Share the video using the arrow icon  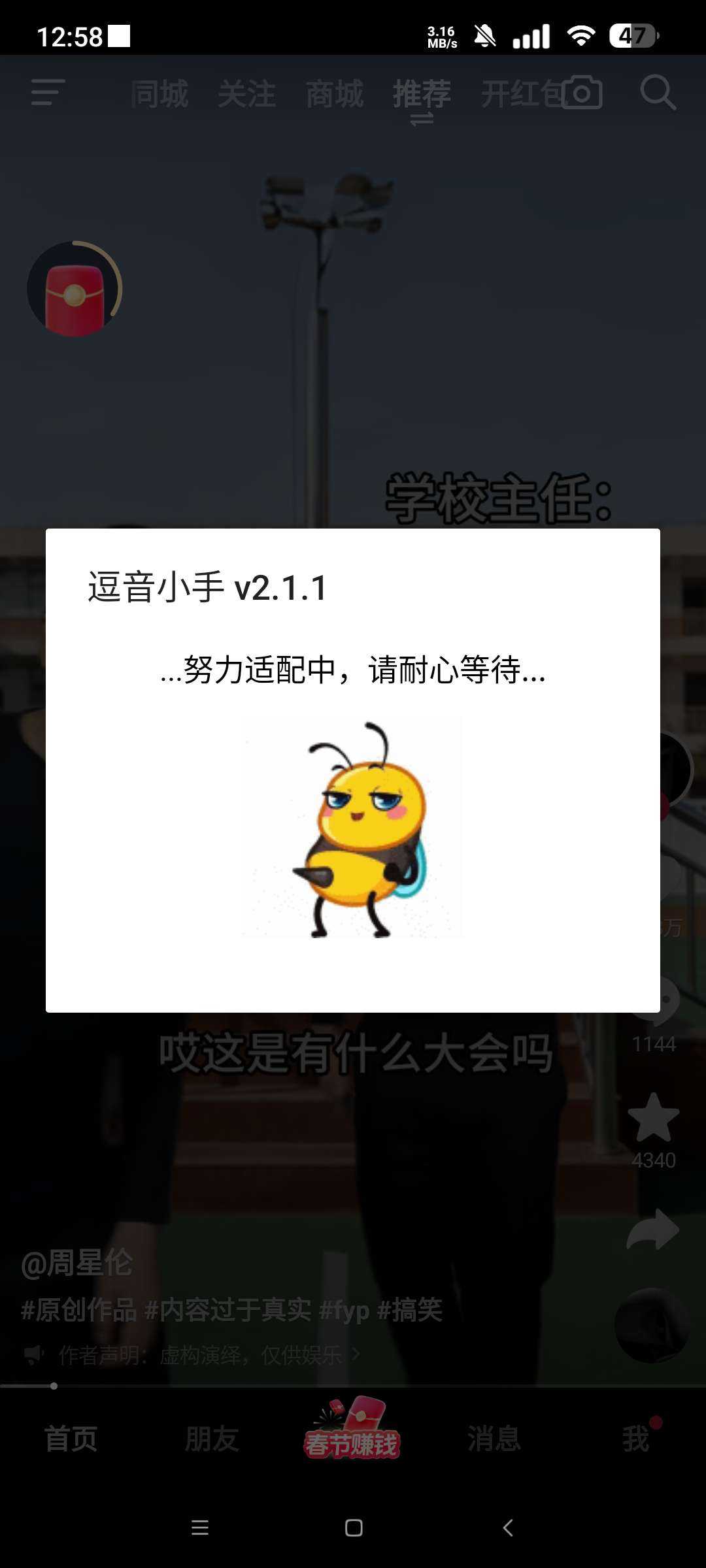tap(653, 1230)
